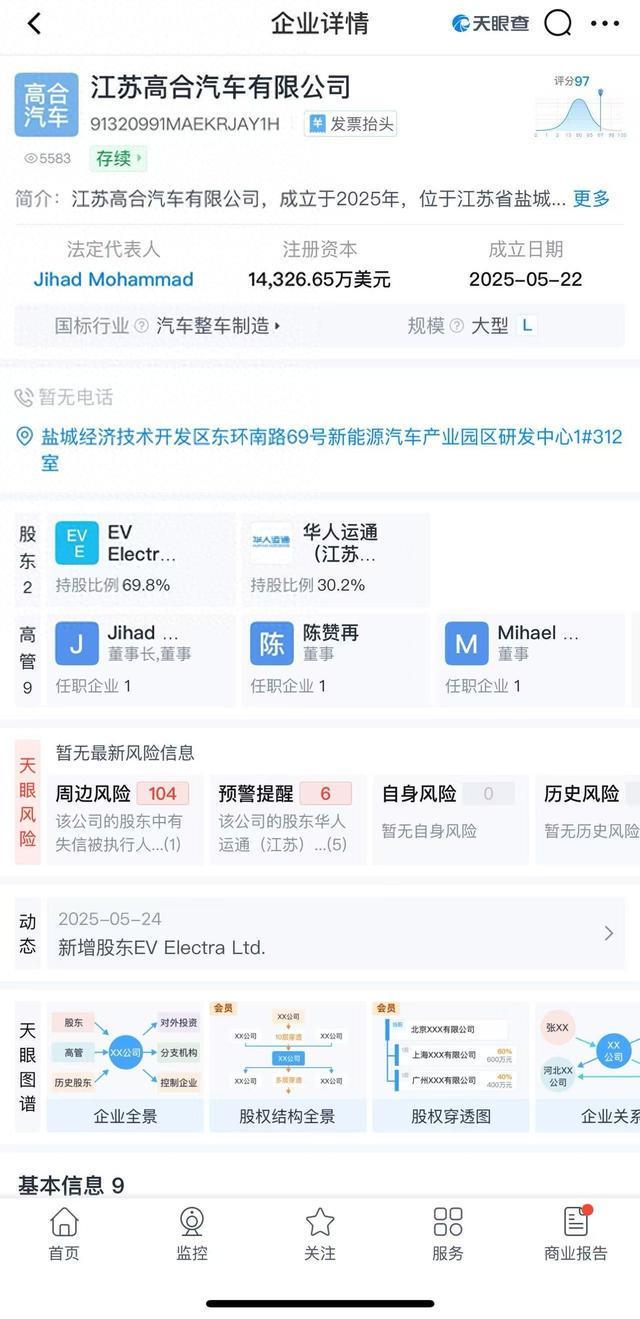This screenshot has height=1319, width=640.
Task: Go to the 首页 home tab
Action: [64, 1233]
